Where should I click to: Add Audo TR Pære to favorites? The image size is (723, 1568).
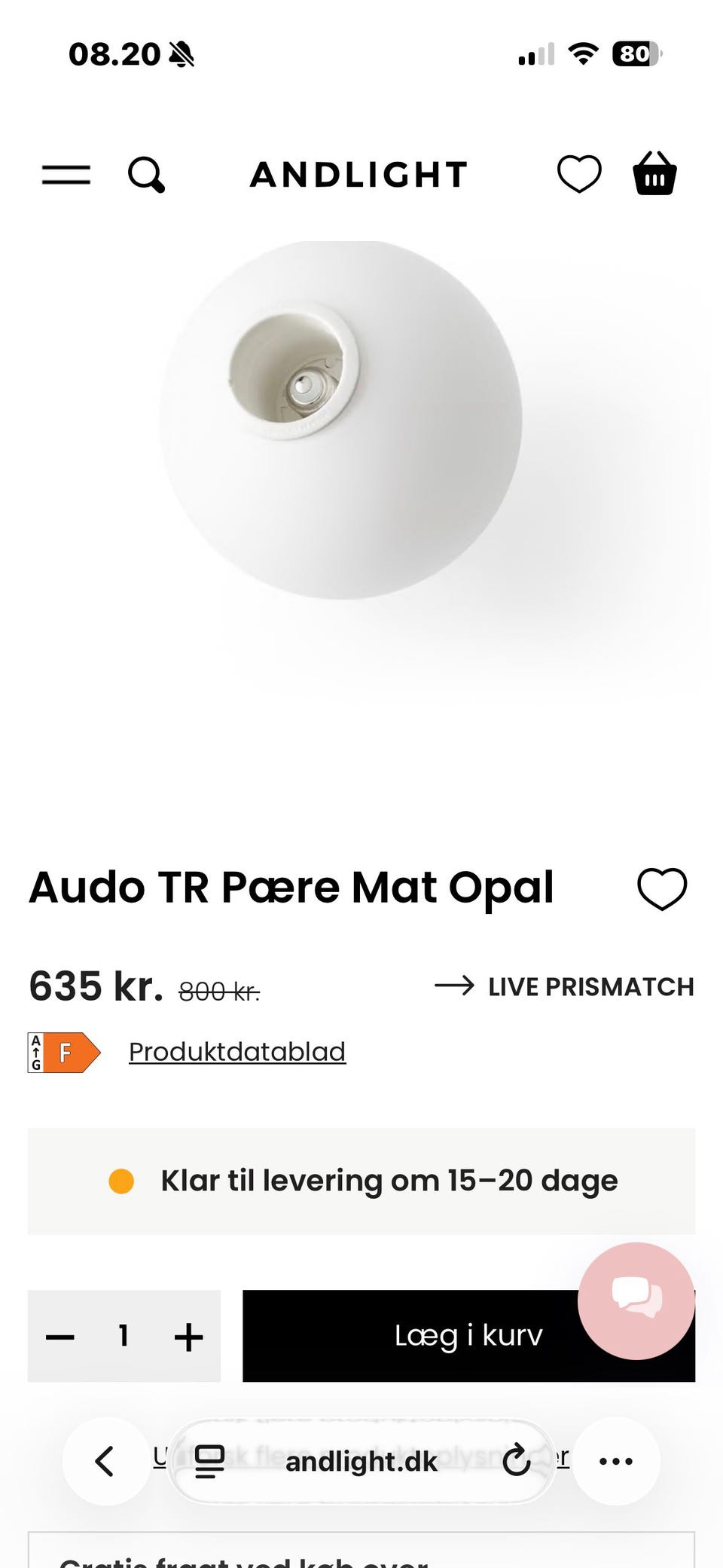(662, 888)
